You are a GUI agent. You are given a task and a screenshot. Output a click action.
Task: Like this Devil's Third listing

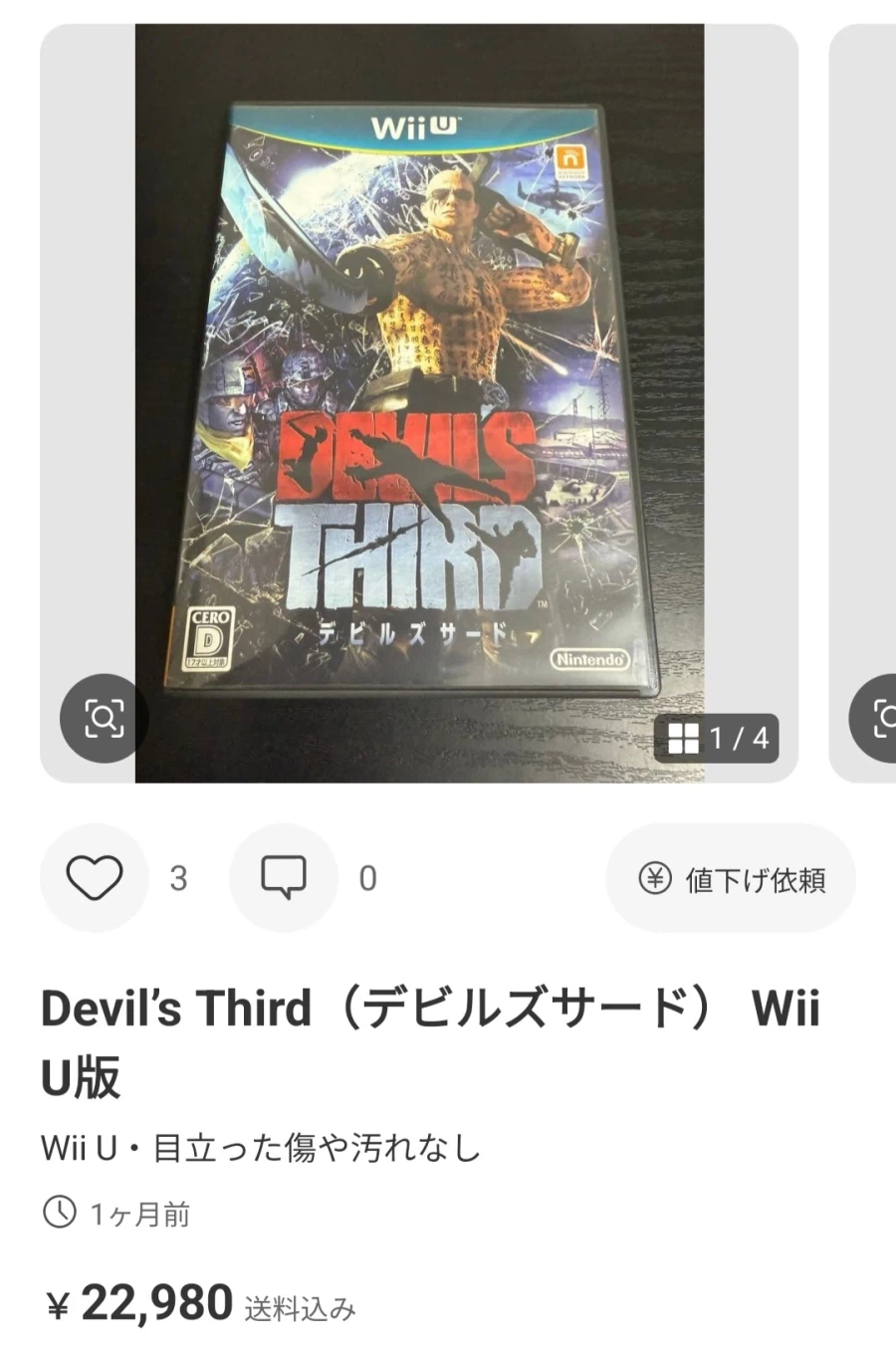[95, 878]
